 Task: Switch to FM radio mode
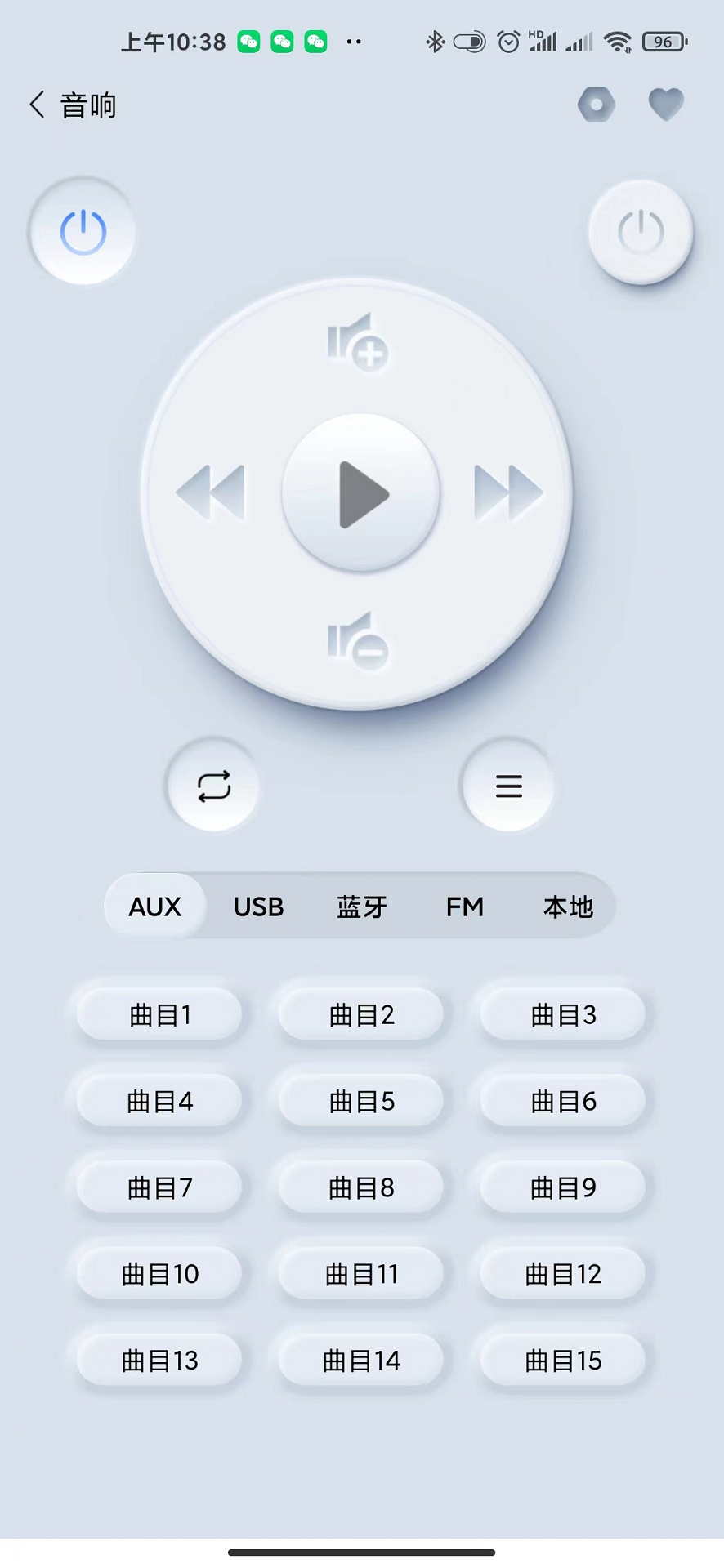pyautogui.click(x=465, y=906)
